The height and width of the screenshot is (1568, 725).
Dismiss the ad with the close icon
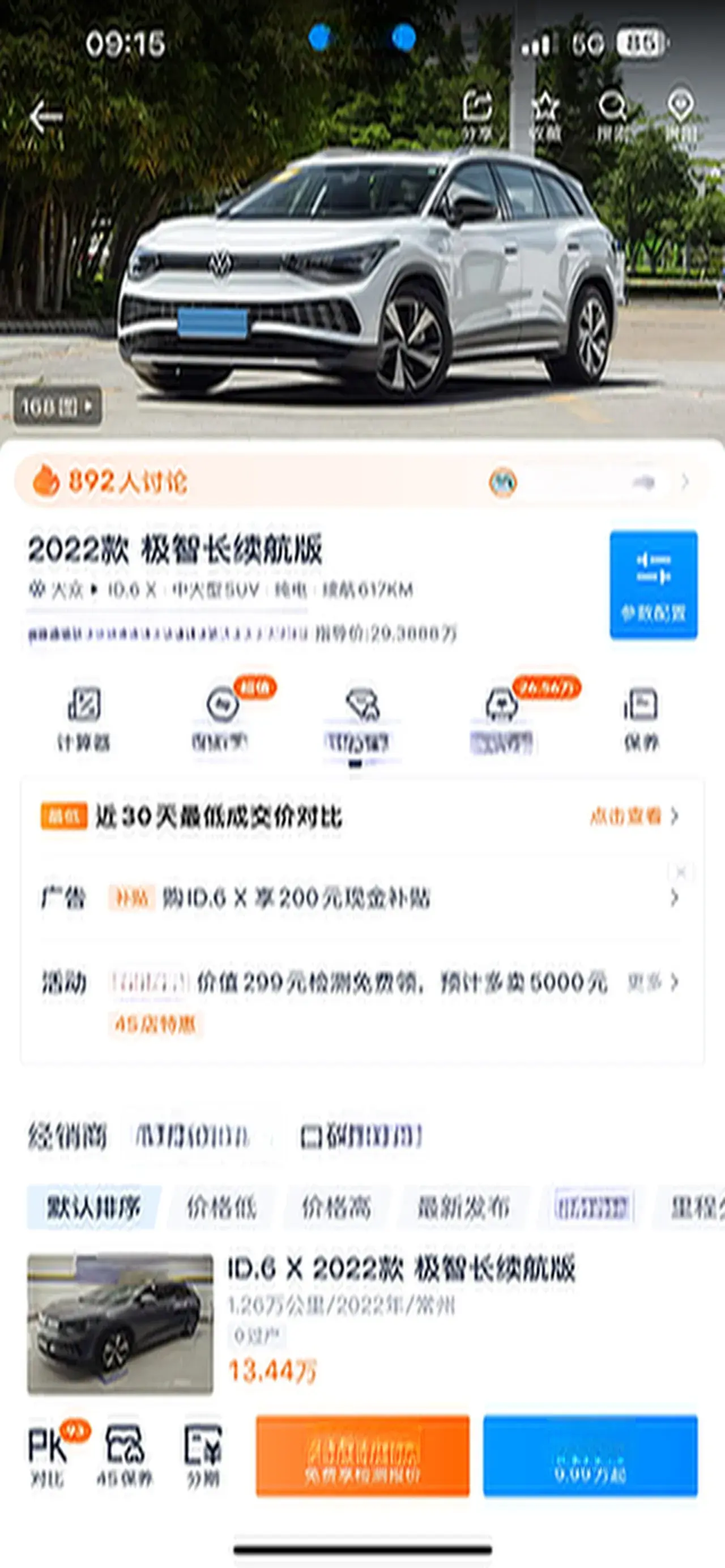[681, 872]
